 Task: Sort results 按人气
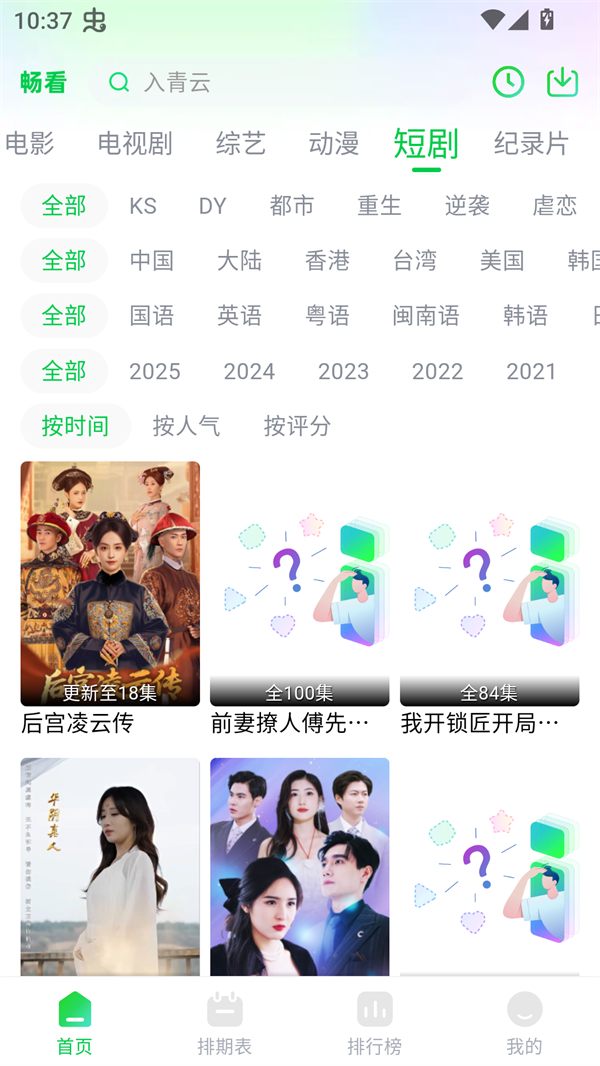coord(186,426)
